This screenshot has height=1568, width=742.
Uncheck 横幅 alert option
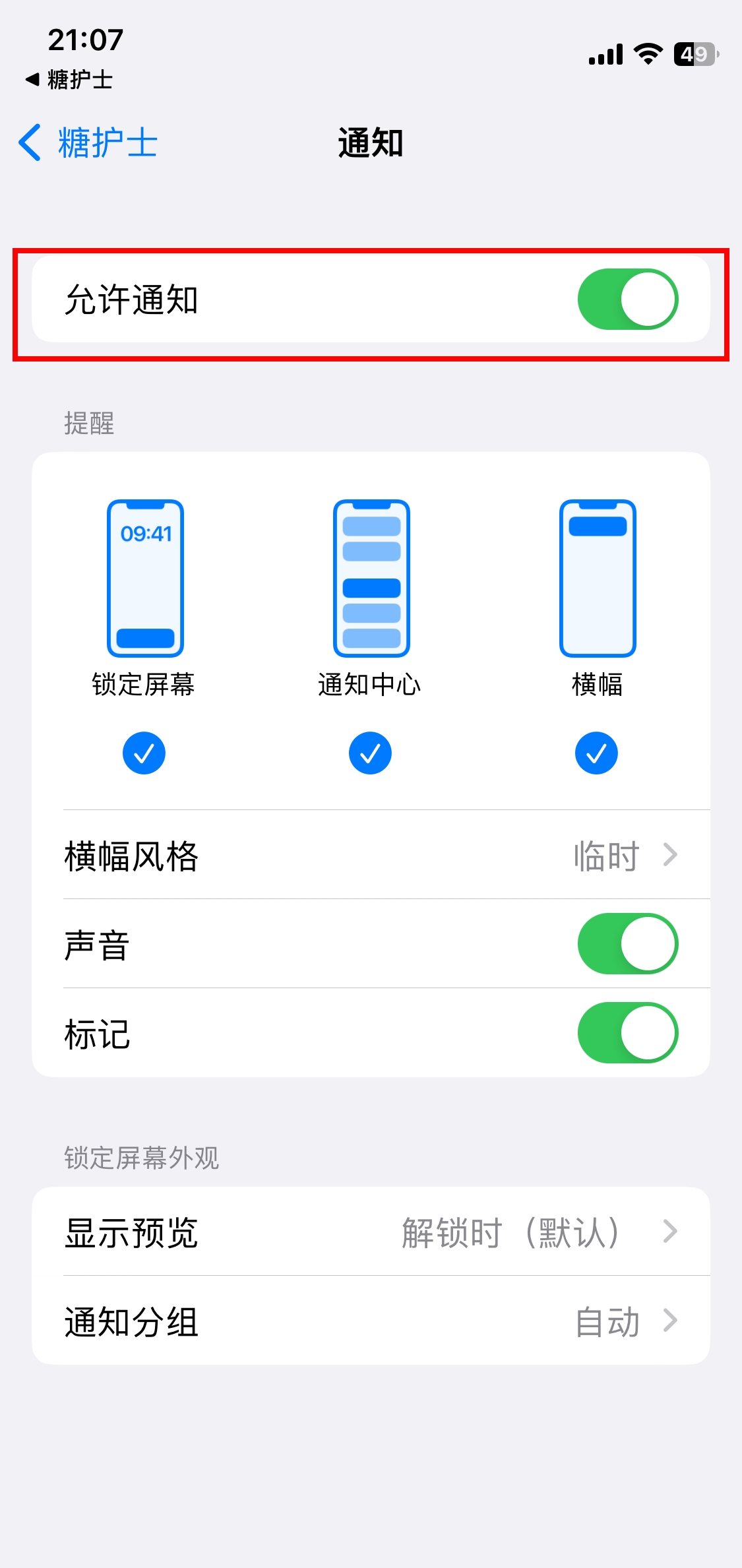coord(596,753)
